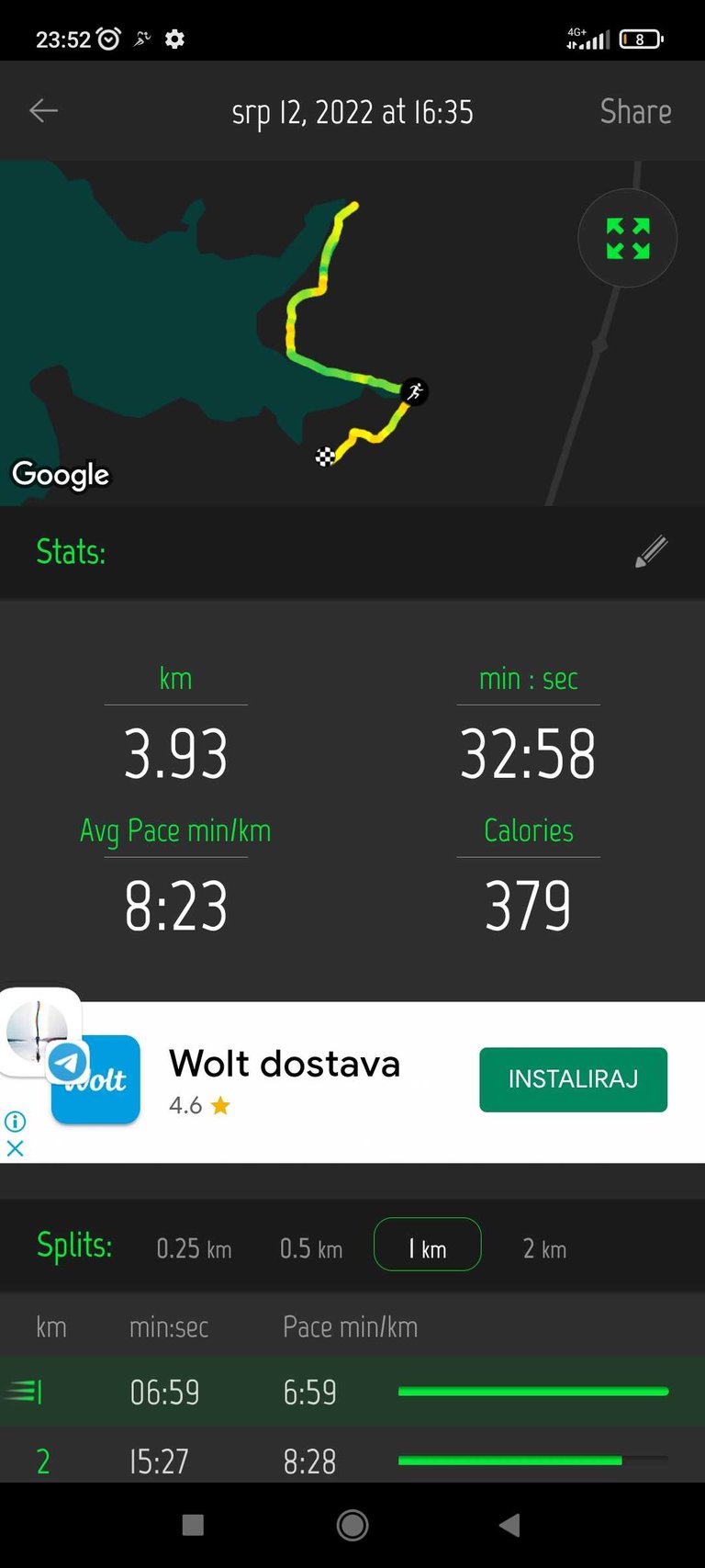Go back using the top arrow
The width and height of the screenshot is (705, 1568).
tap(43, 111)
